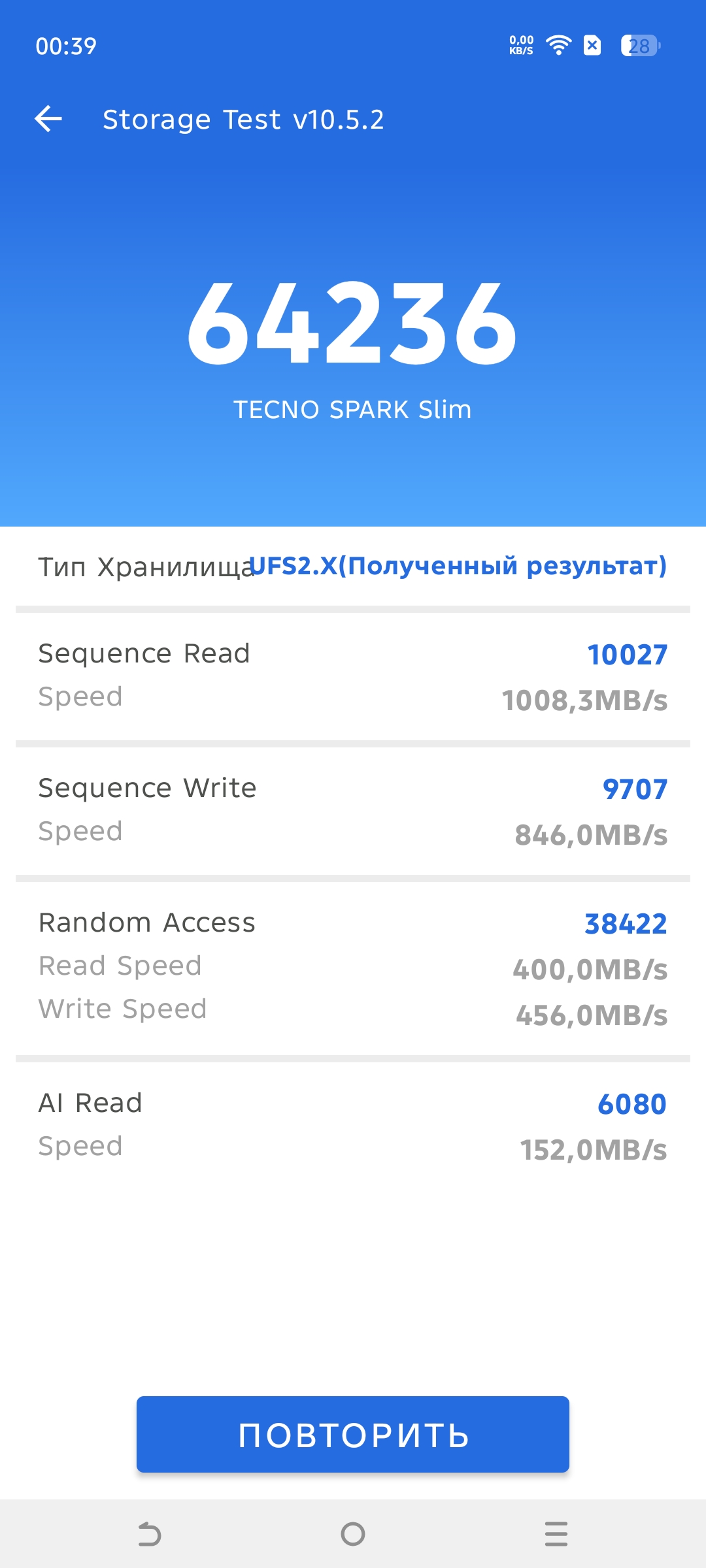The image size is (706, 1568).
Task: Go to the home screen
Action: tap(353, 1533)
